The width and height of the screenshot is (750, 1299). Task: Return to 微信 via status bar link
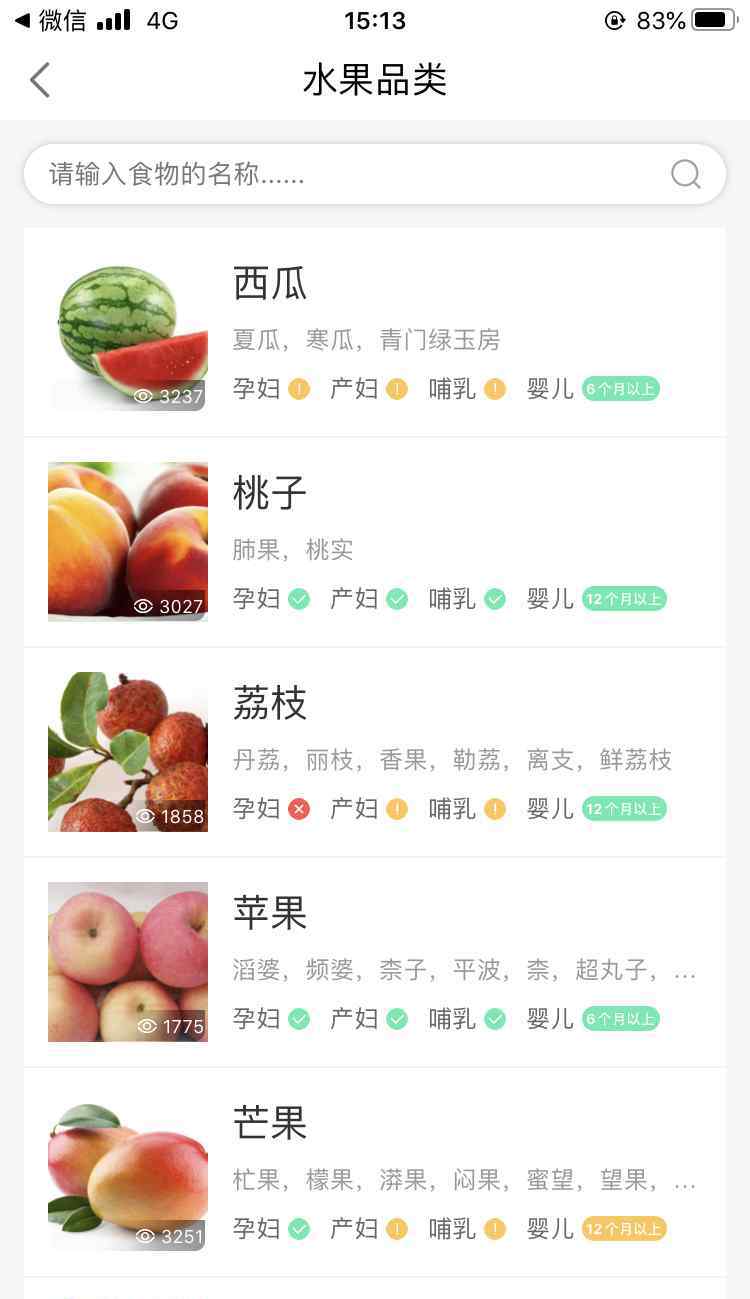50,21
